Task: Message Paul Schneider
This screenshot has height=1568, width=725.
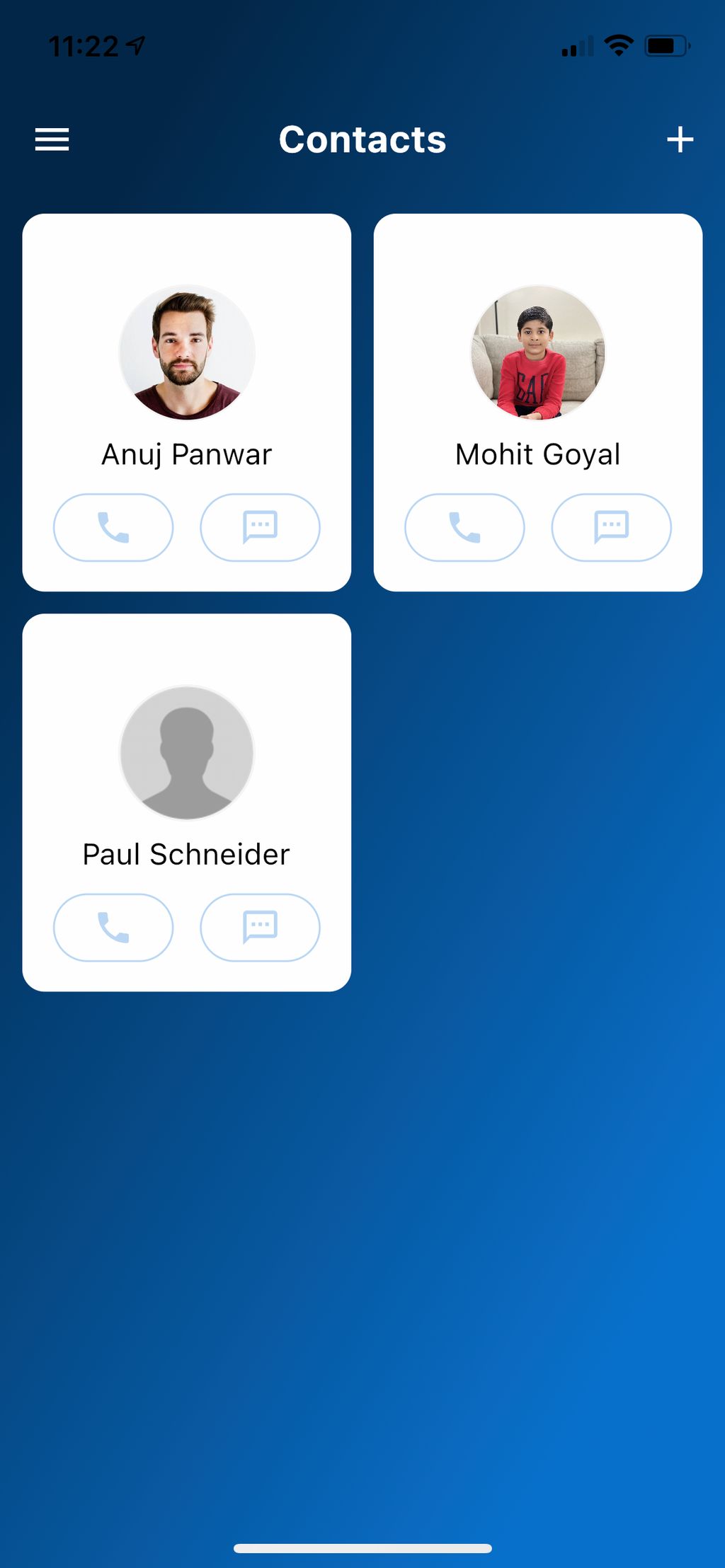Action: [260, 928]
